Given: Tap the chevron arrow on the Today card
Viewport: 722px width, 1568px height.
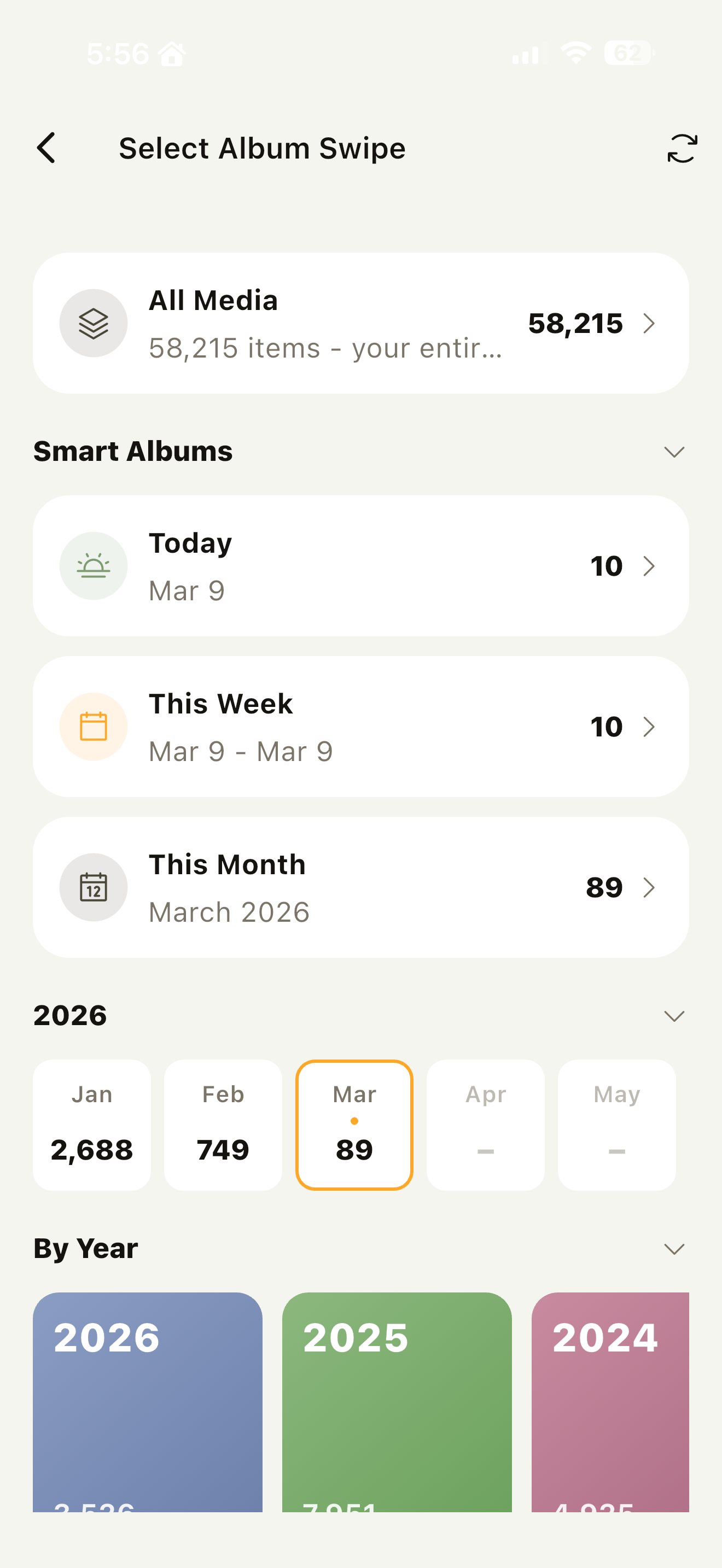Looking at the screenshot, I should [650, 565].
